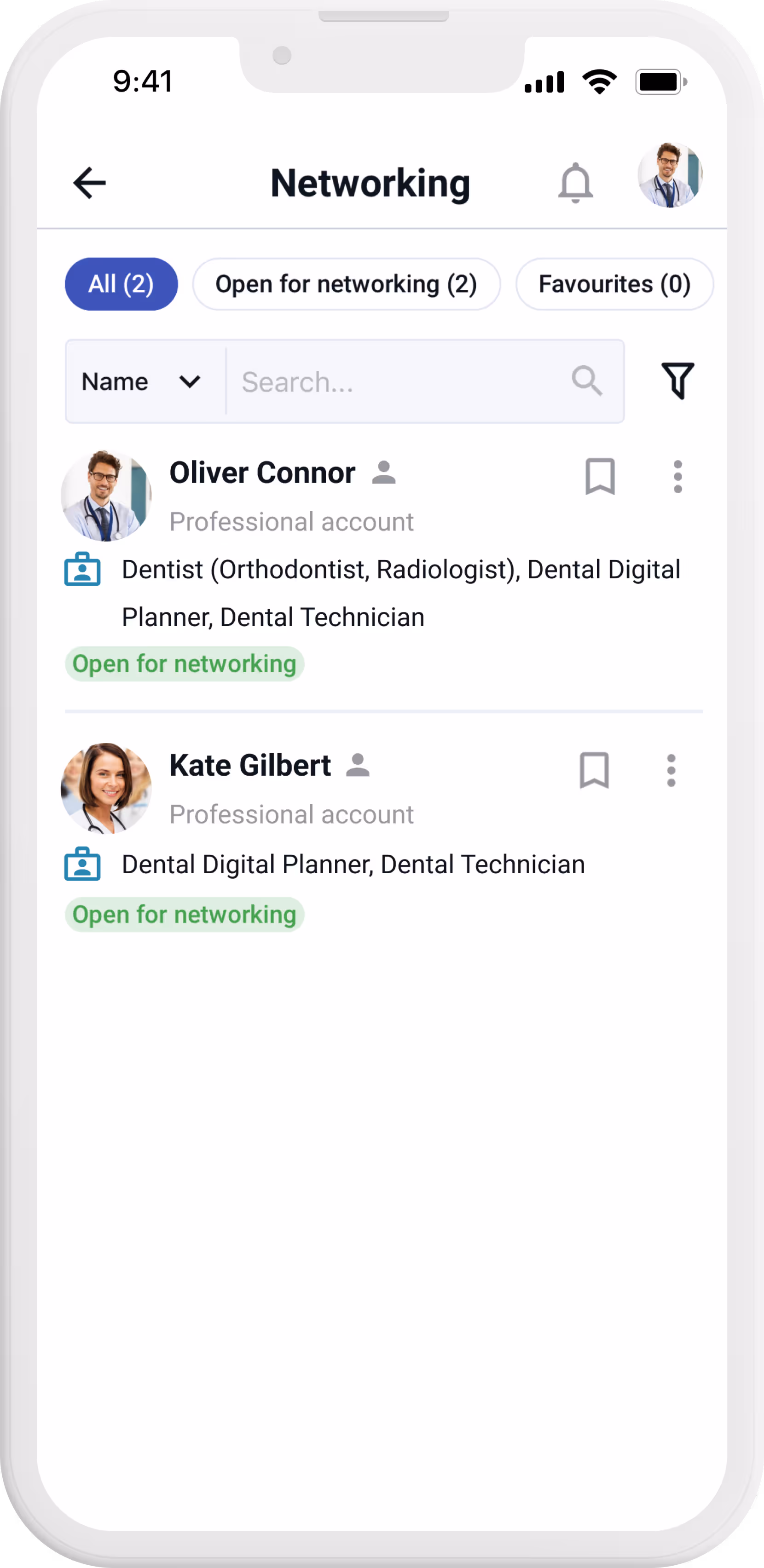Add Kate Gilbert to favourites
This screenshot has height=1568, width=764.
point(594,771)
